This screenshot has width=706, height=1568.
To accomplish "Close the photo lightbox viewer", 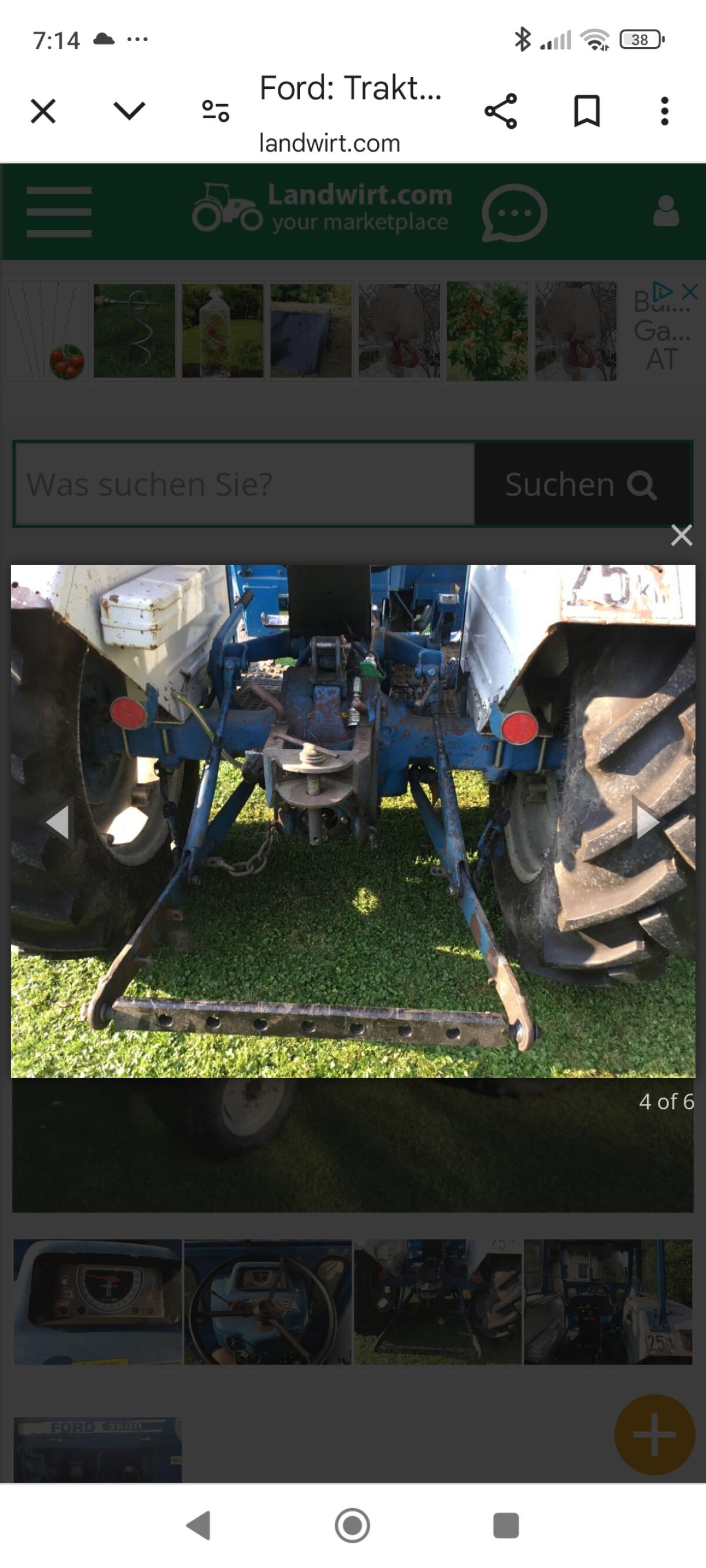I will 681,536.
